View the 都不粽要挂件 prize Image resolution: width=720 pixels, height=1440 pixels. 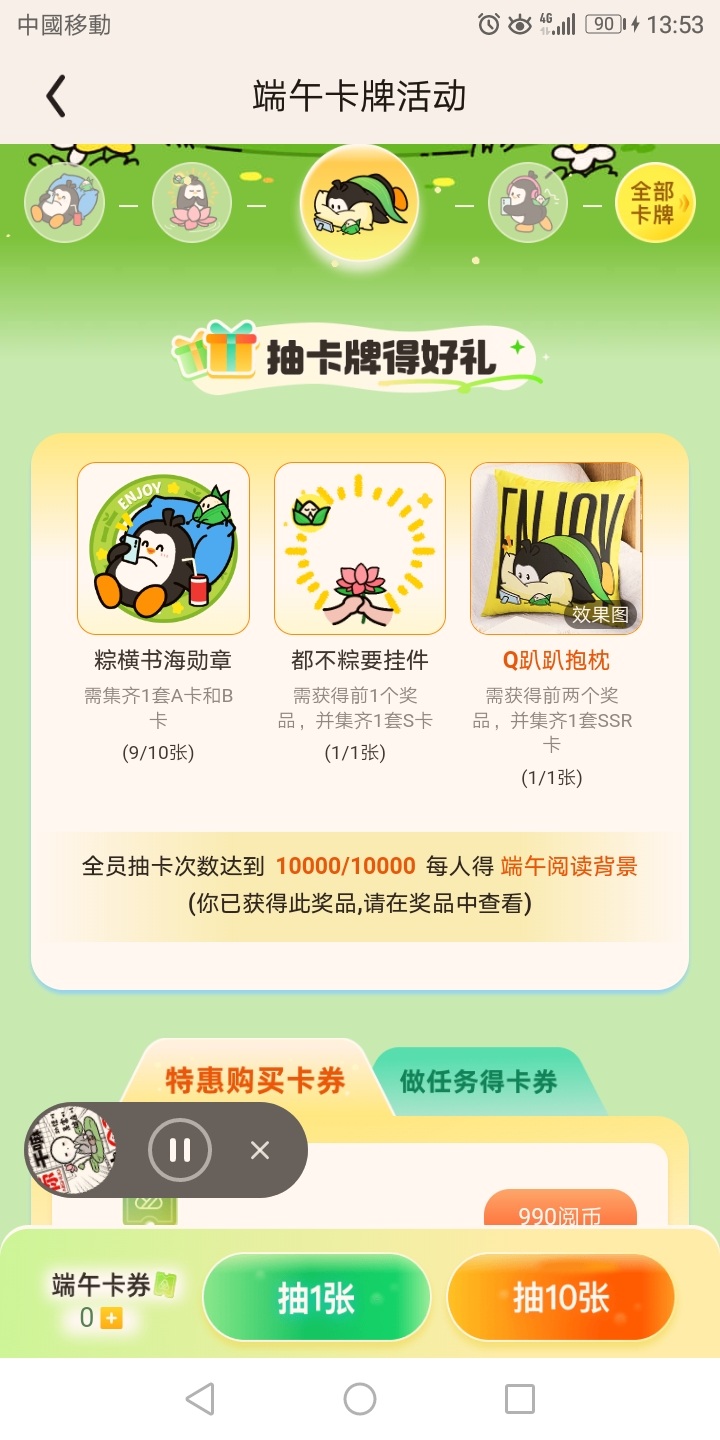(360, 548)
